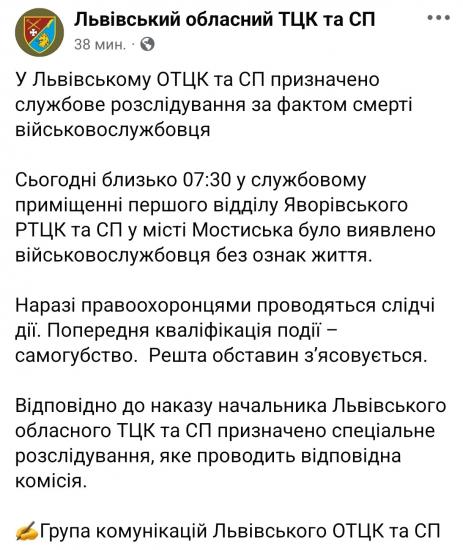
Task: Open Львівський обласний ТЦК та СП profile picture
Action: [40, 32]
